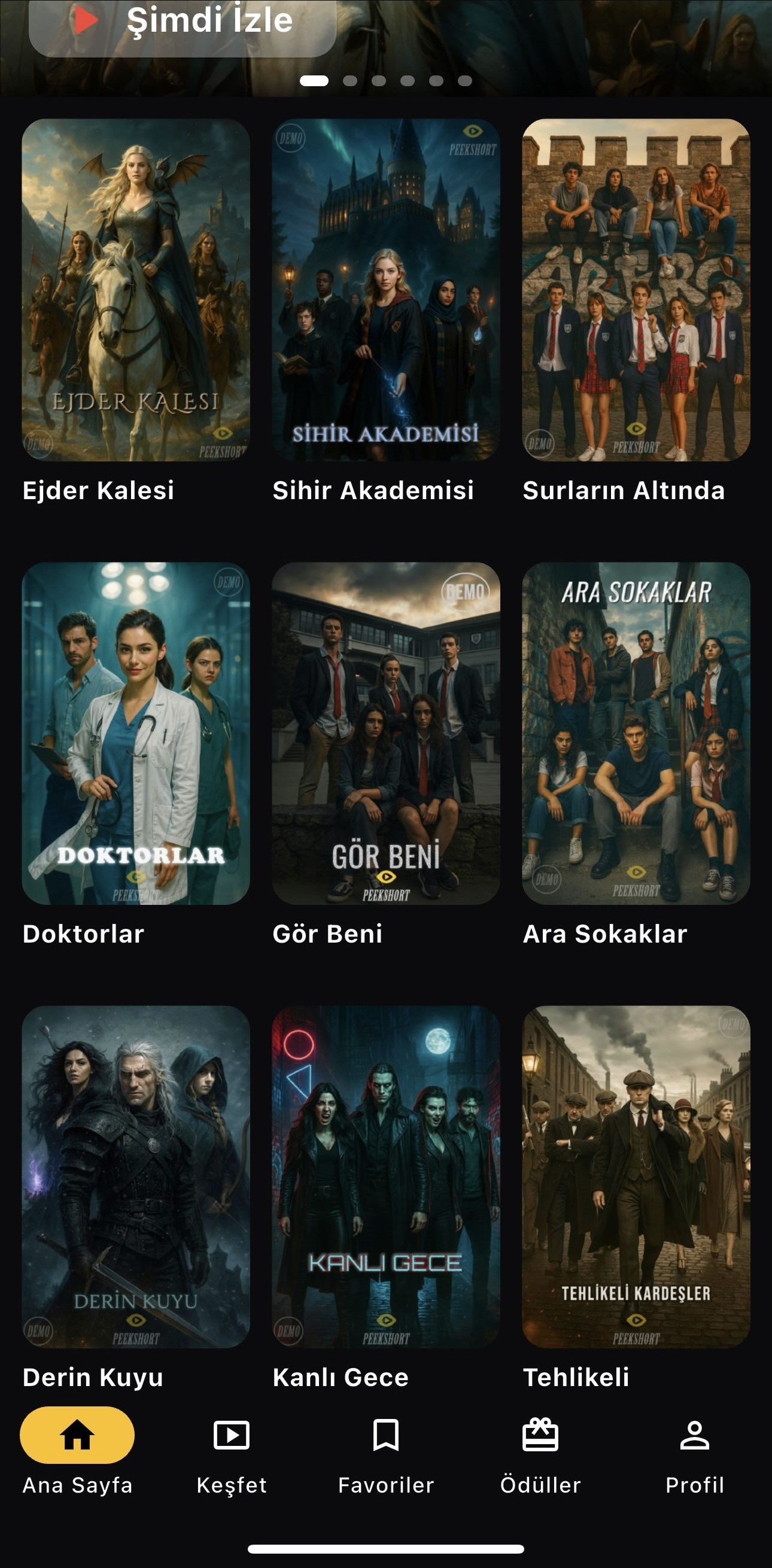Image resolution: width=772 pixels, height=1568 pixels.
Task: Open the Profil person icon
Action: (696, 1434)
